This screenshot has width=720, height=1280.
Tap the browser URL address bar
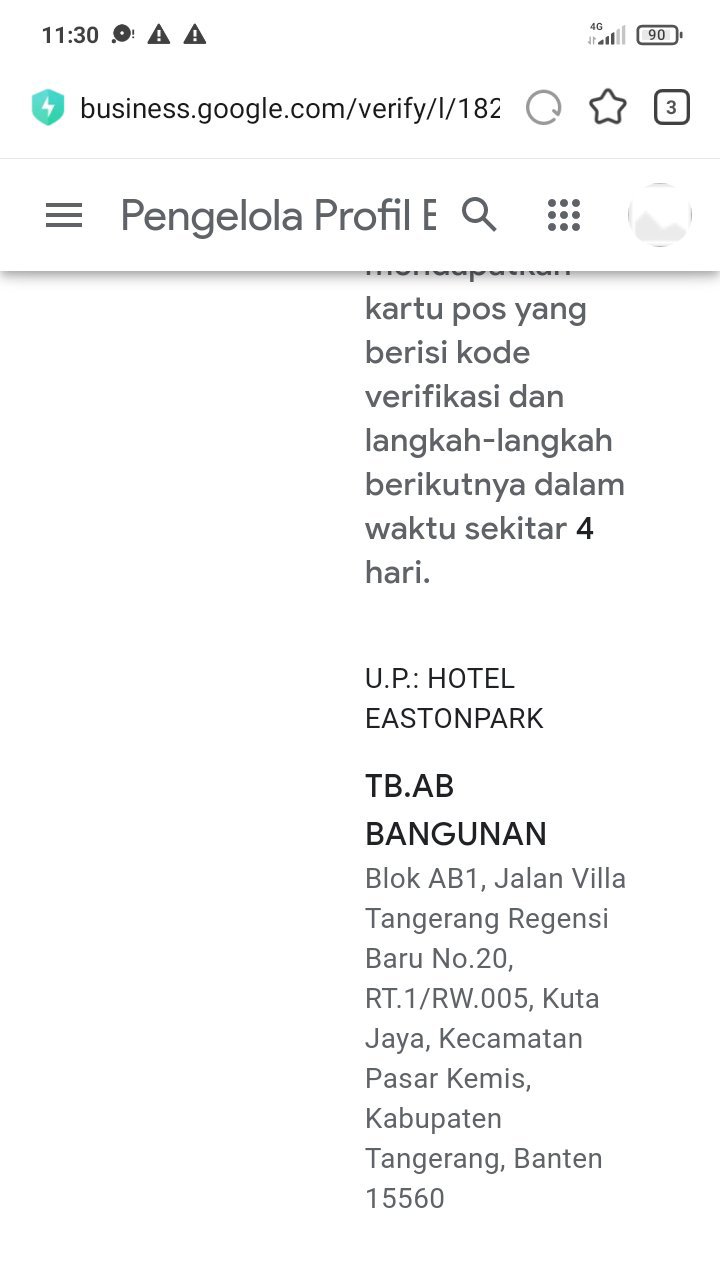point(288,108)
